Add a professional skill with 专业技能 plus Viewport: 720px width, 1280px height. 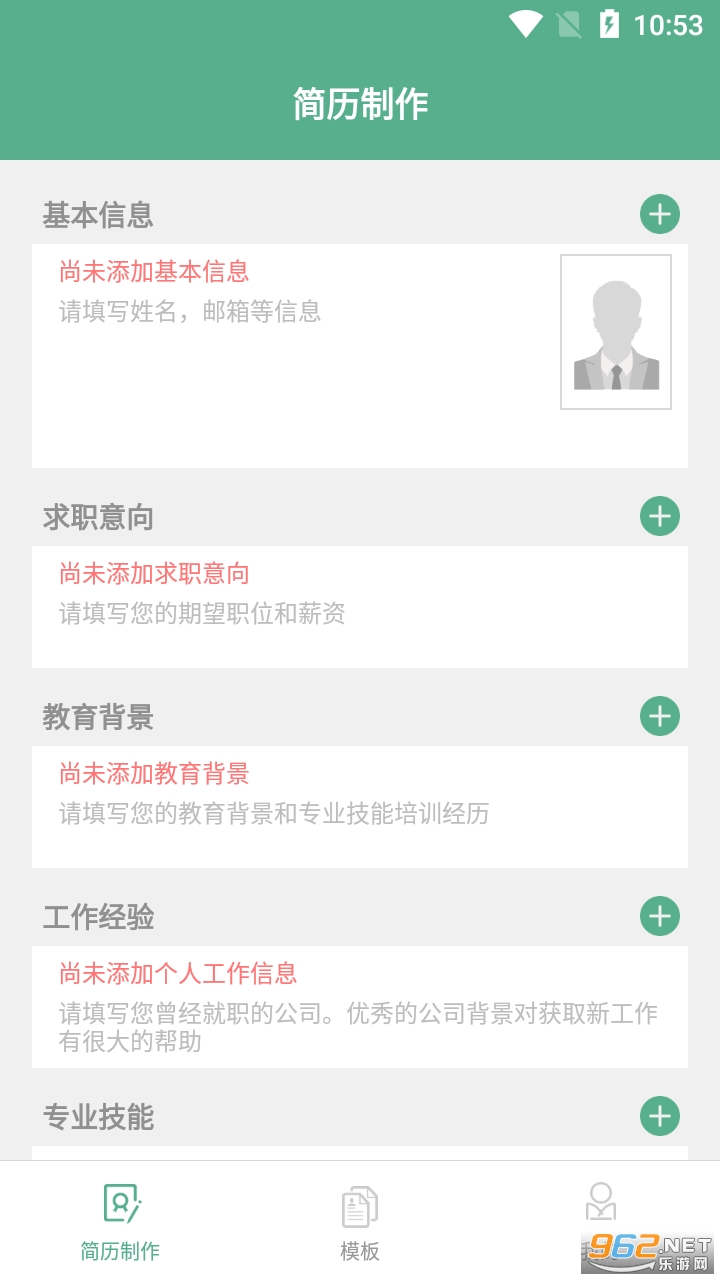(659, 1116)
